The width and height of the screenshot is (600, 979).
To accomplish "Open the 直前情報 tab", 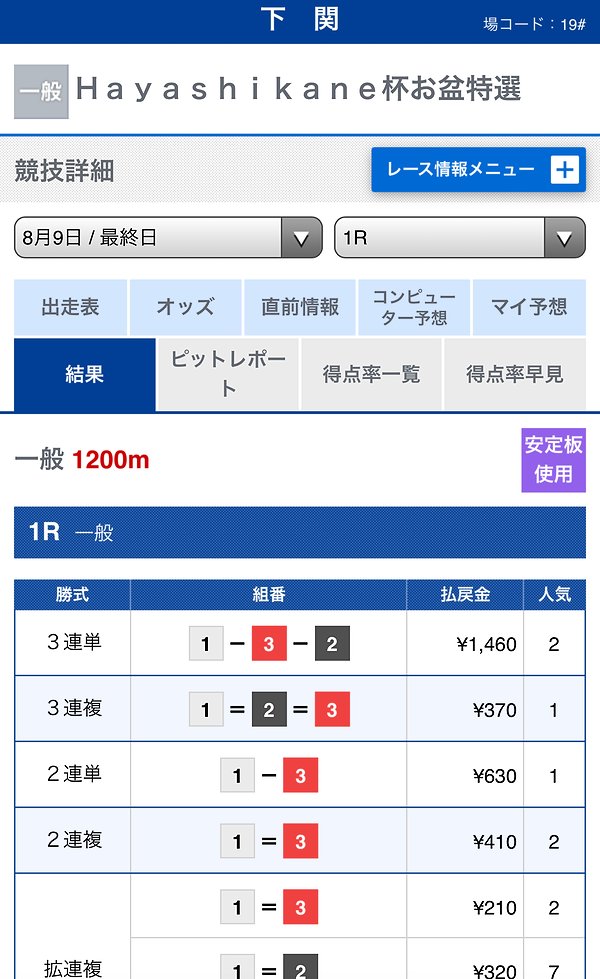I will (x=300, y=307).
